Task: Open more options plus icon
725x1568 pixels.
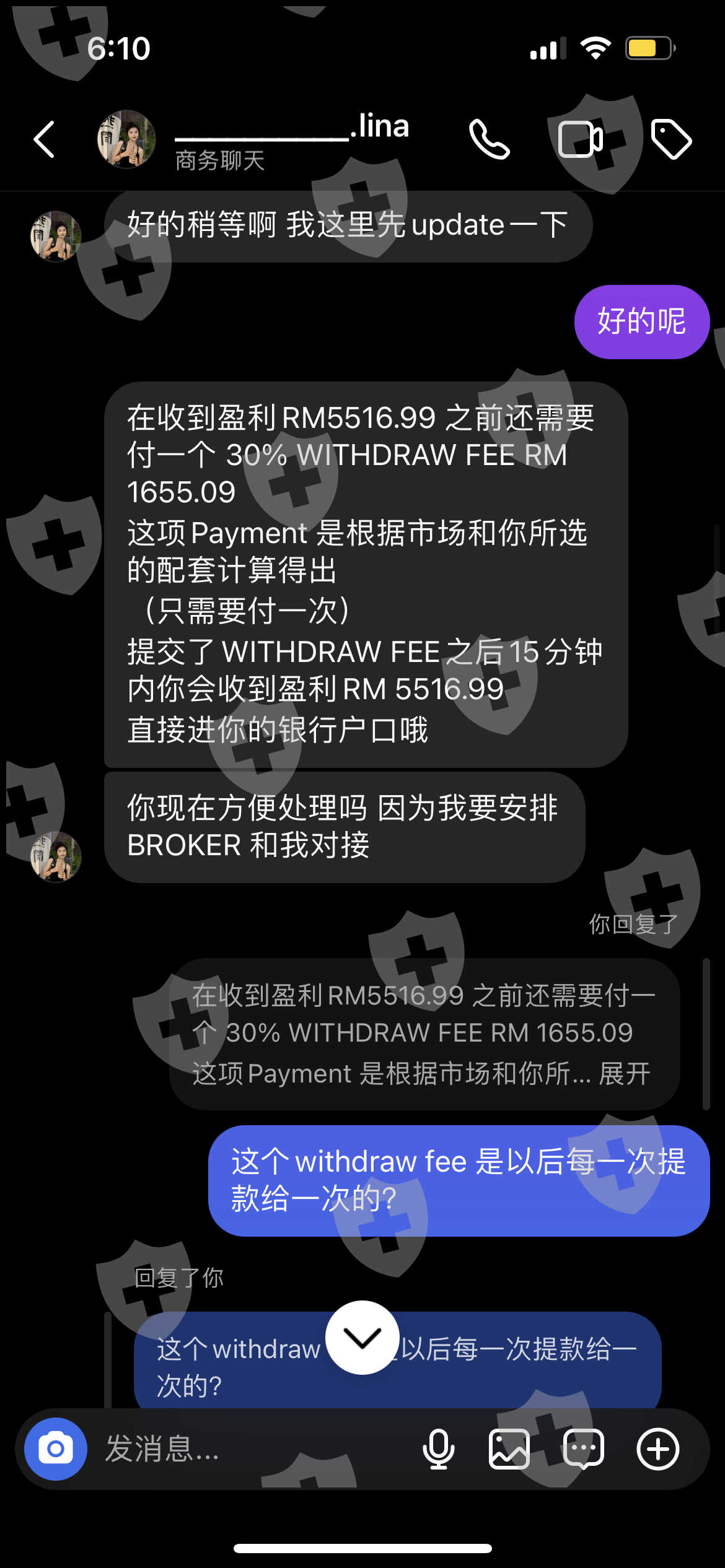Action: [x=658, y=1449]
